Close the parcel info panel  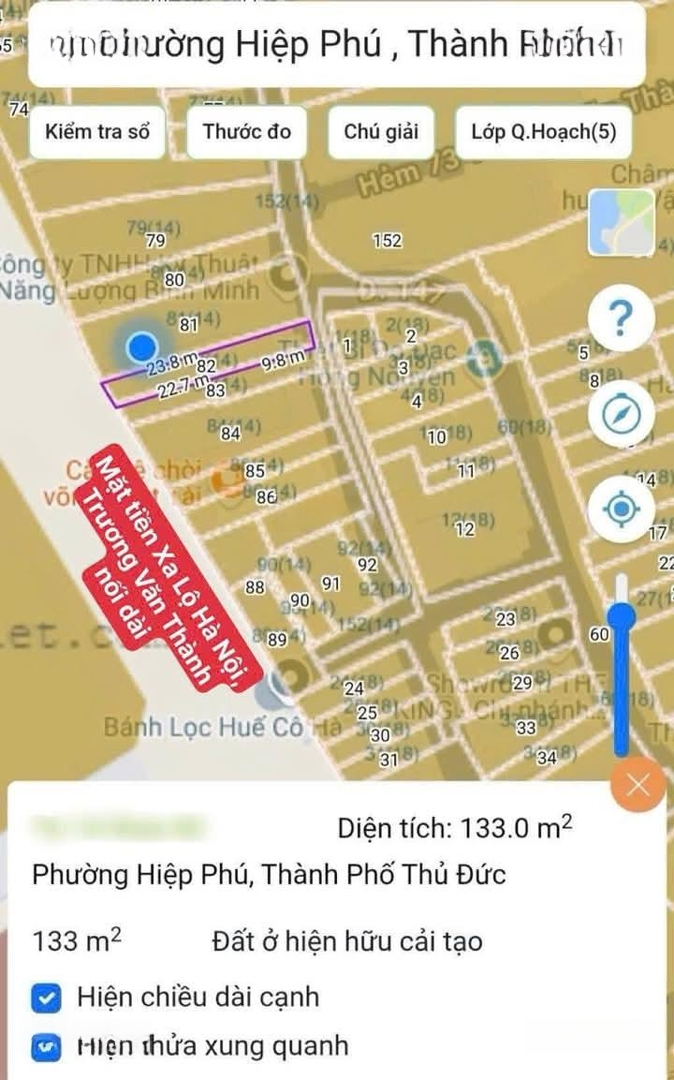point(638,784)
